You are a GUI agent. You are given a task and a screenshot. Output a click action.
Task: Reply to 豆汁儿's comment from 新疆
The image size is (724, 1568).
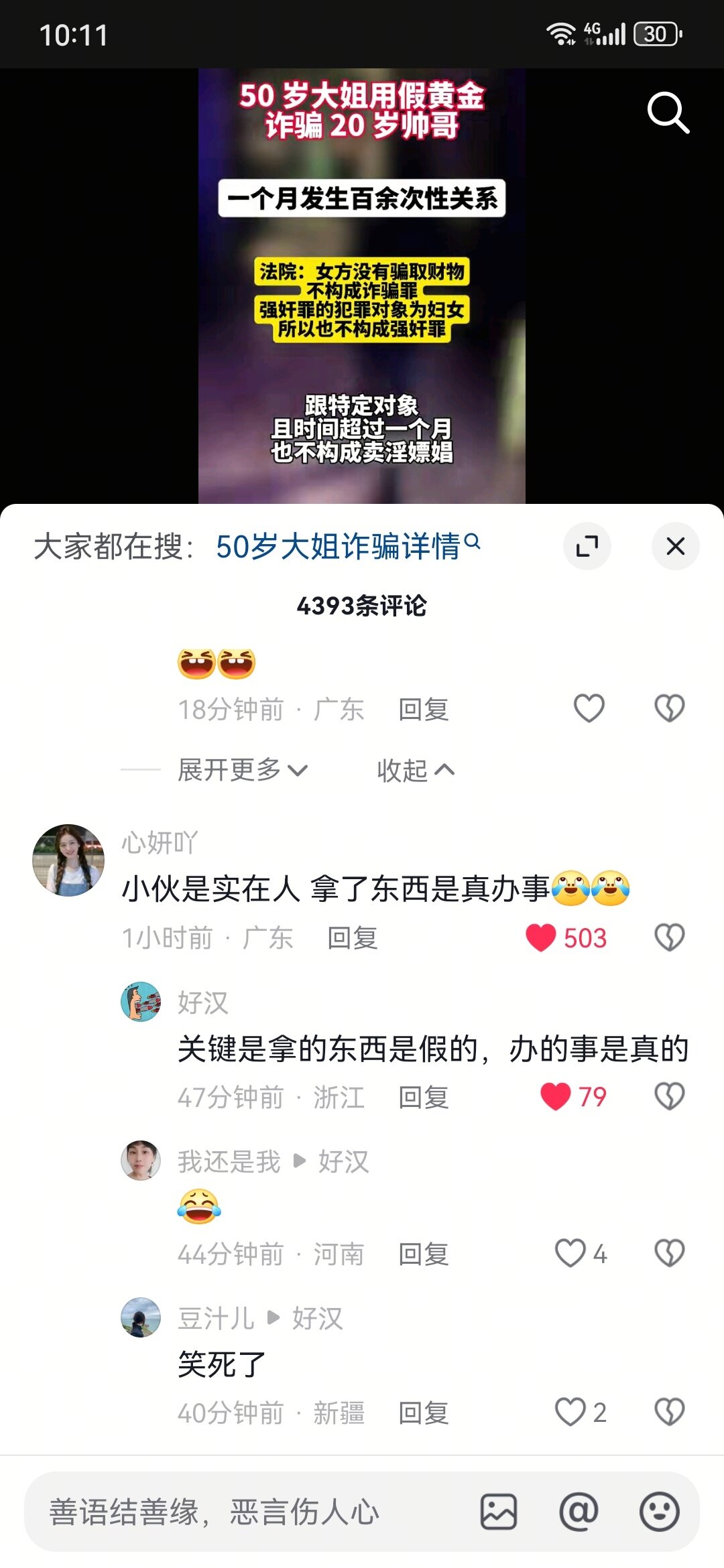pyautogui.click(x=423, y=1413)
